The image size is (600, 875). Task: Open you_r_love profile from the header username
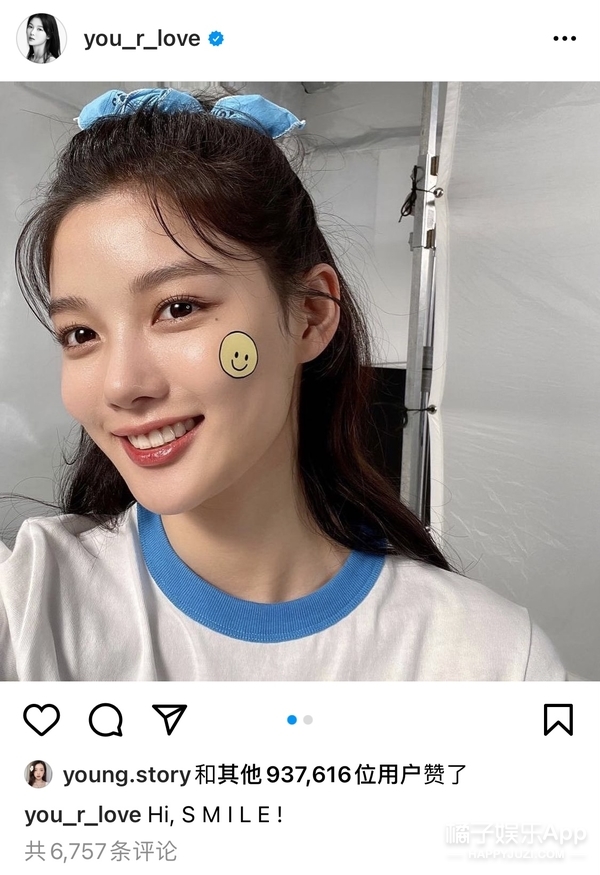coord(142,39)
